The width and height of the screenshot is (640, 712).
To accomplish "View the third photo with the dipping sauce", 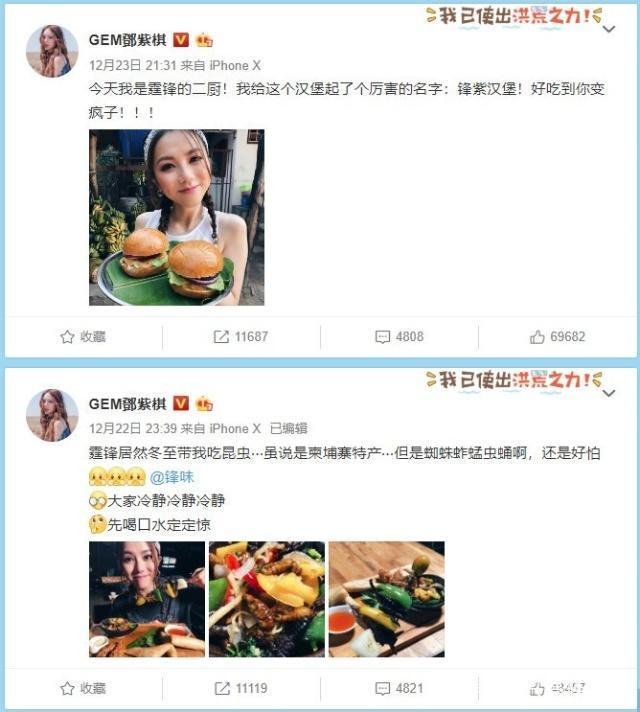I will click(386, 599).
